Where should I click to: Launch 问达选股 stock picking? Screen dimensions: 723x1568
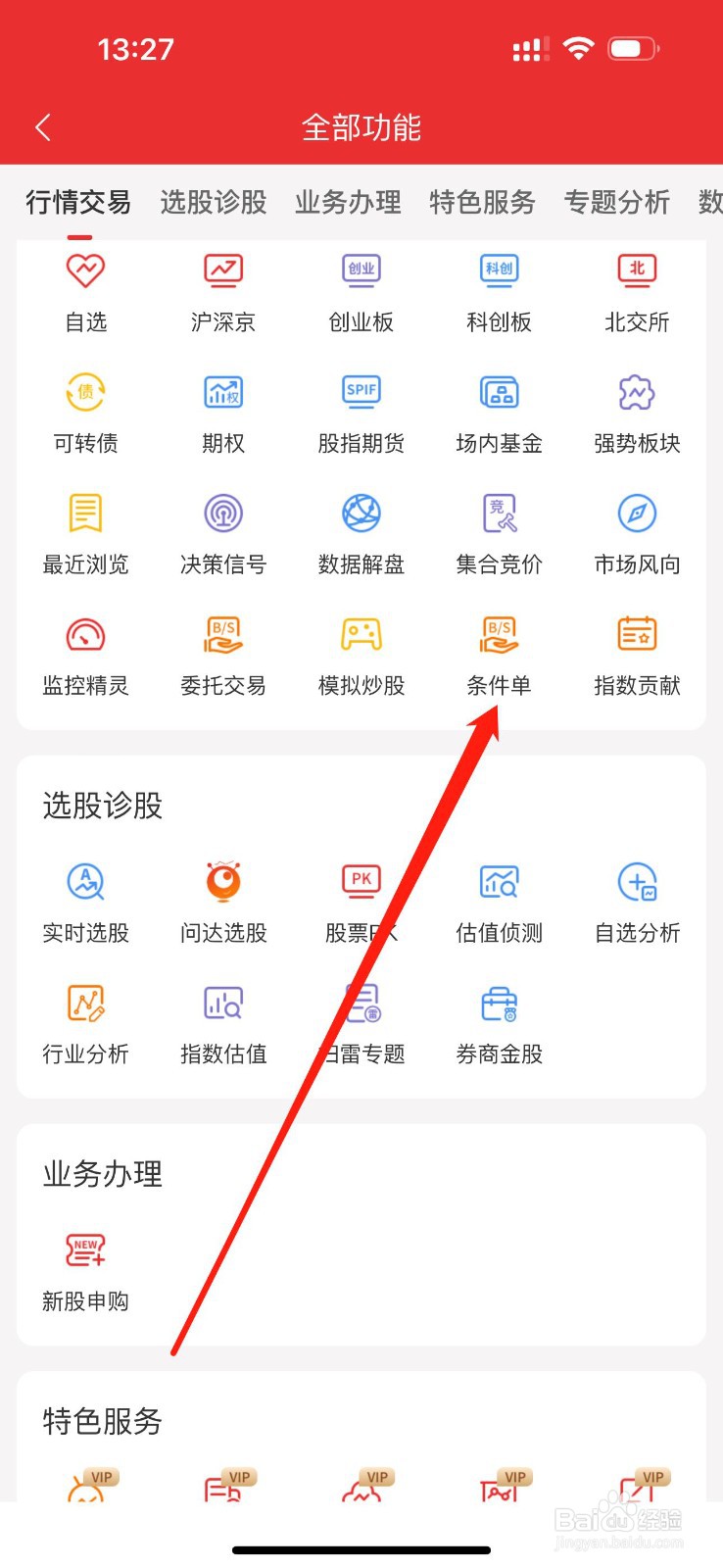pyautogui.click(x=223, y=900)
